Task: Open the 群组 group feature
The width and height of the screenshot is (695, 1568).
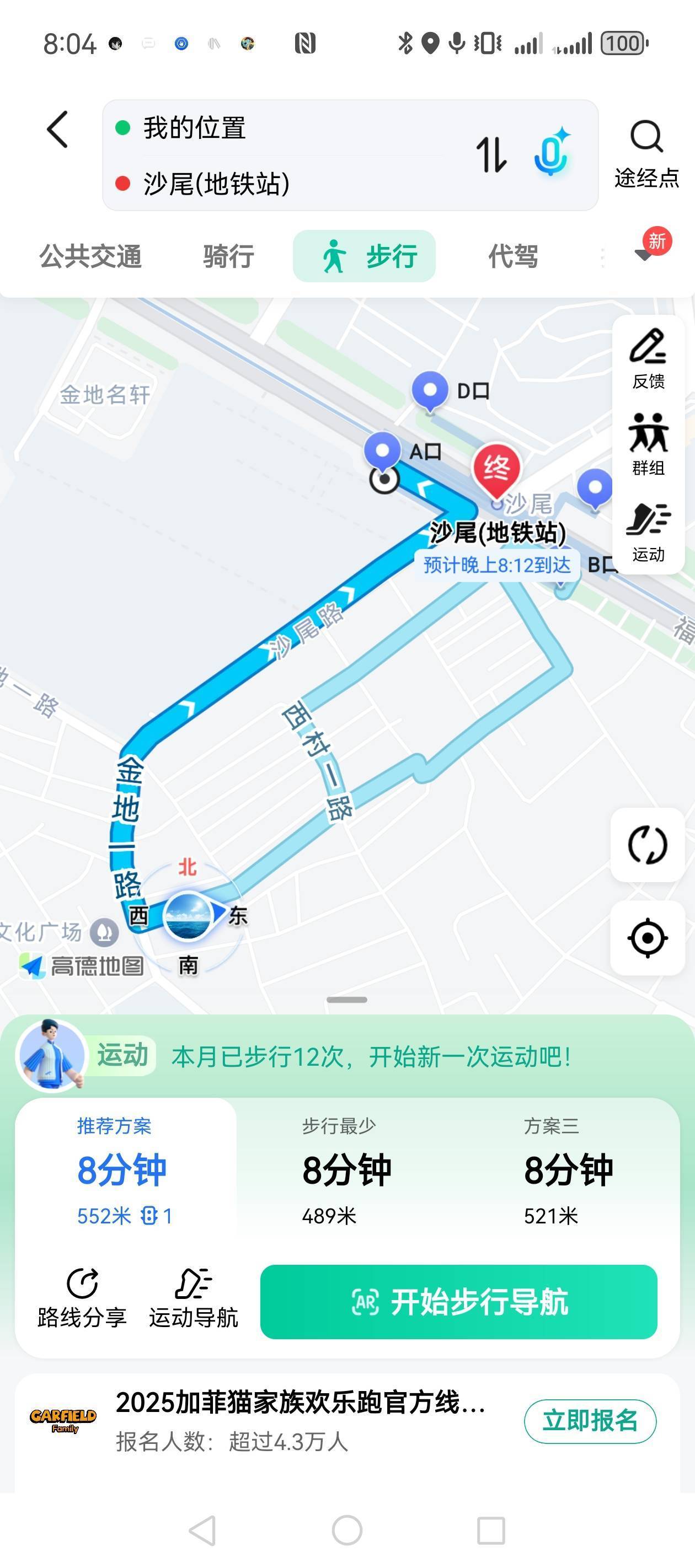Action: 648,445
